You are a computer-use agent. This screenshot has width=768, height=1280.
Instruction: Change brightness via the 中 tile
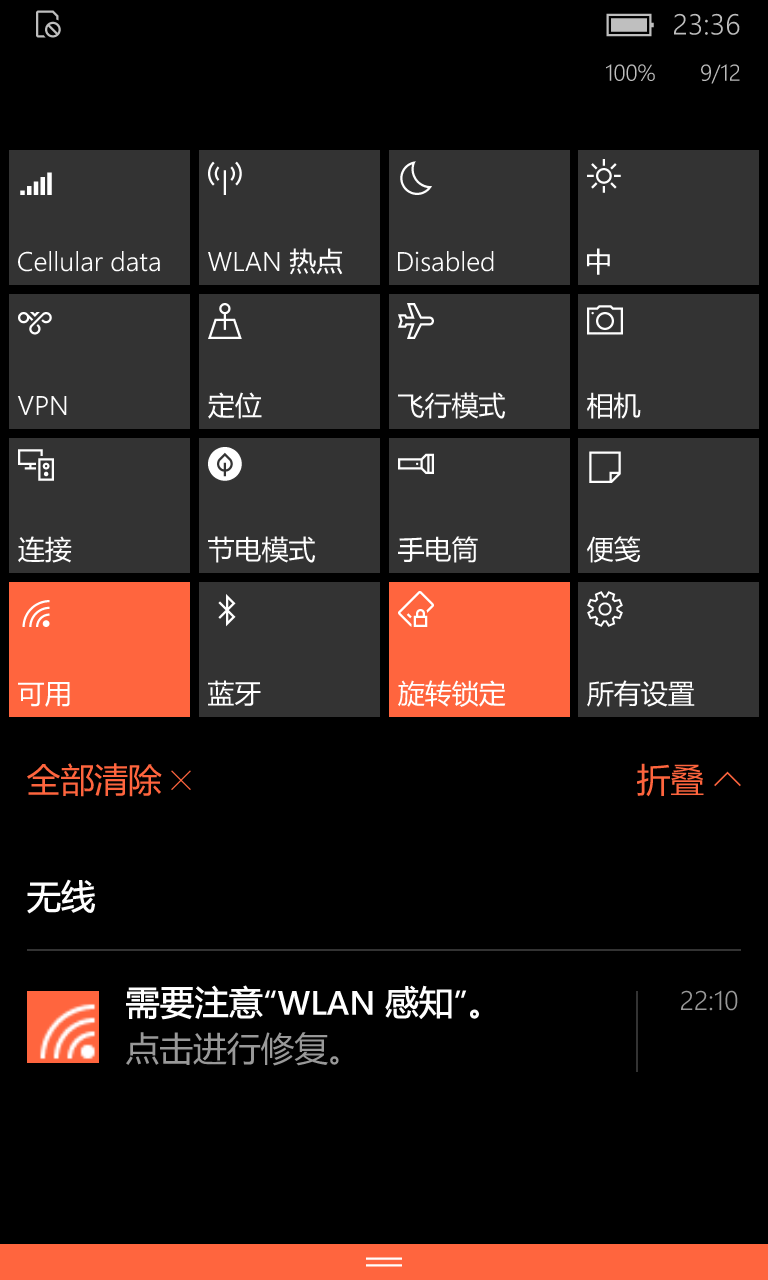tap(668, 217)
